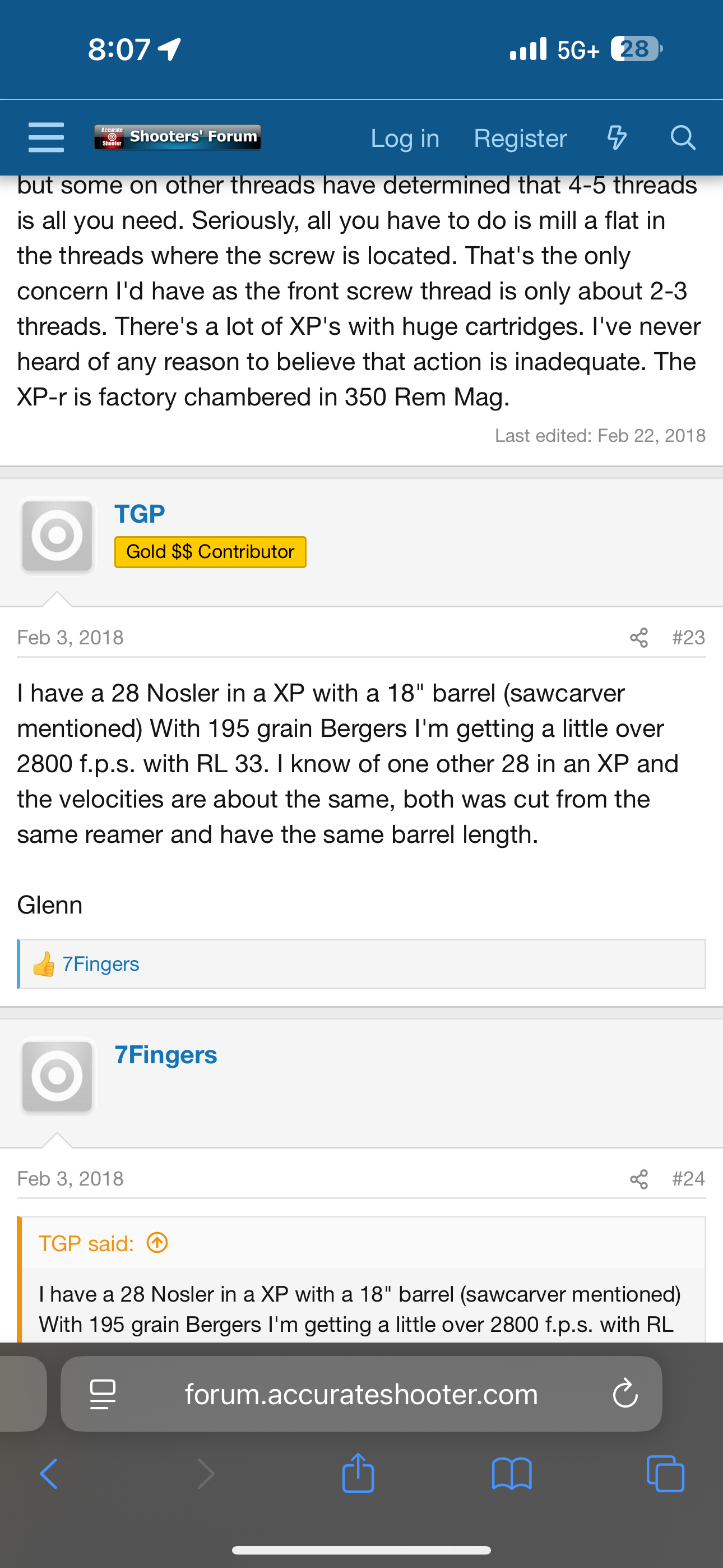The width and height of the screenshot is (723, 1568).
Task: Open TGP's profile from the username
Action: pyautogui.click(x=140, y=514)
